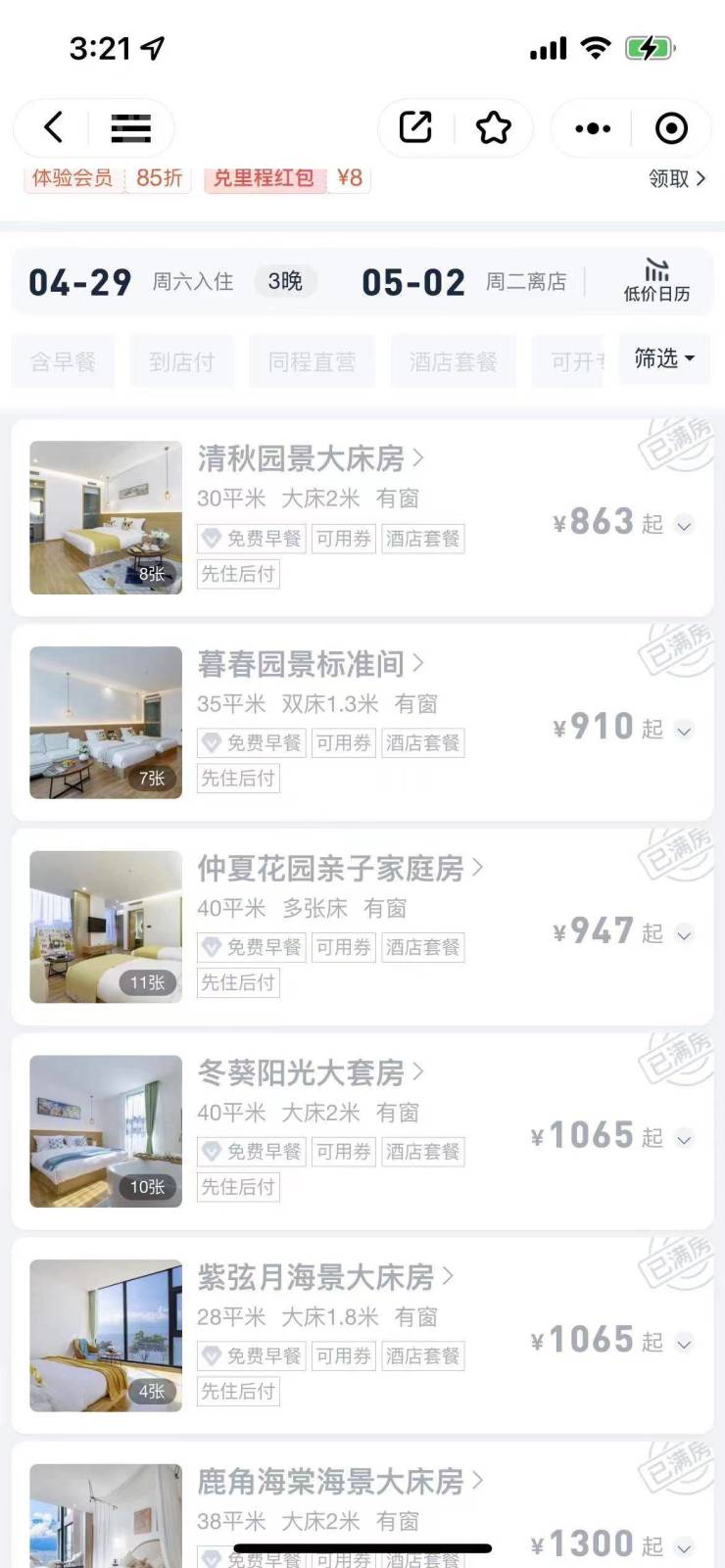Close the mini program with the circle icon
This screenshot has height=1568, width=725.
[x=671, y=128]
